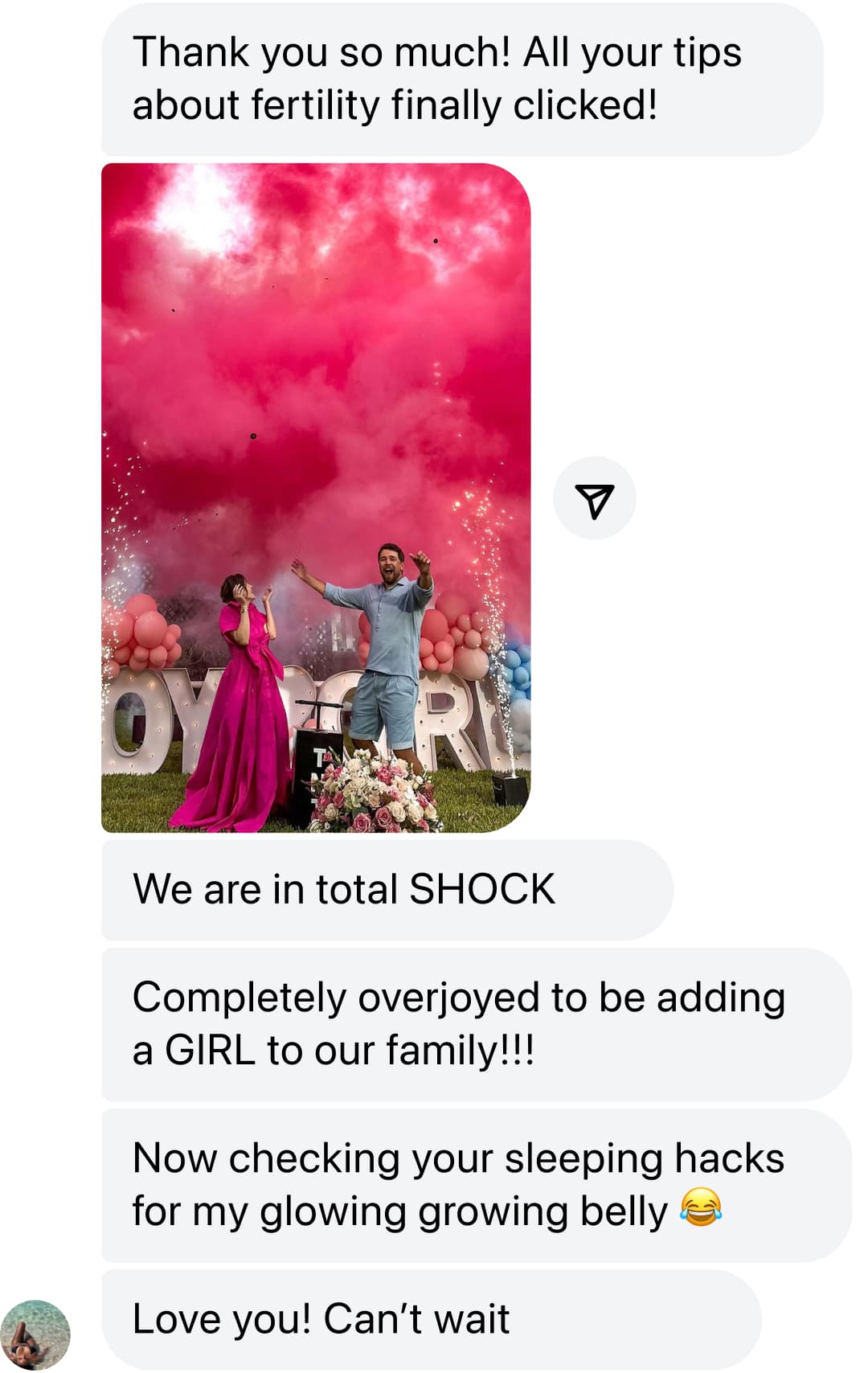The image size is (868, 1373).
Task: Open the sender's profile picture
Action: 35,1334
